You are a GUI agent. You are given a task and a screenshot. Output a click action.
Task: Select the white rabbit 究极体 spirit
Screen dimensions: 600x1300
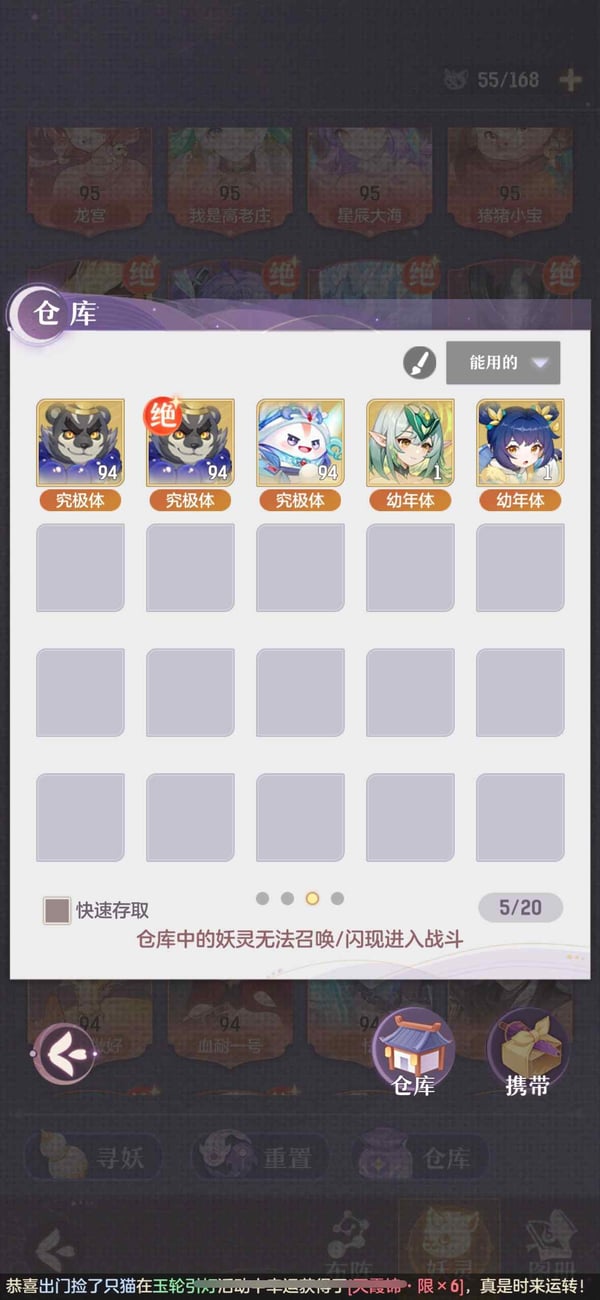pyautogui.click(x=301, y=443)
